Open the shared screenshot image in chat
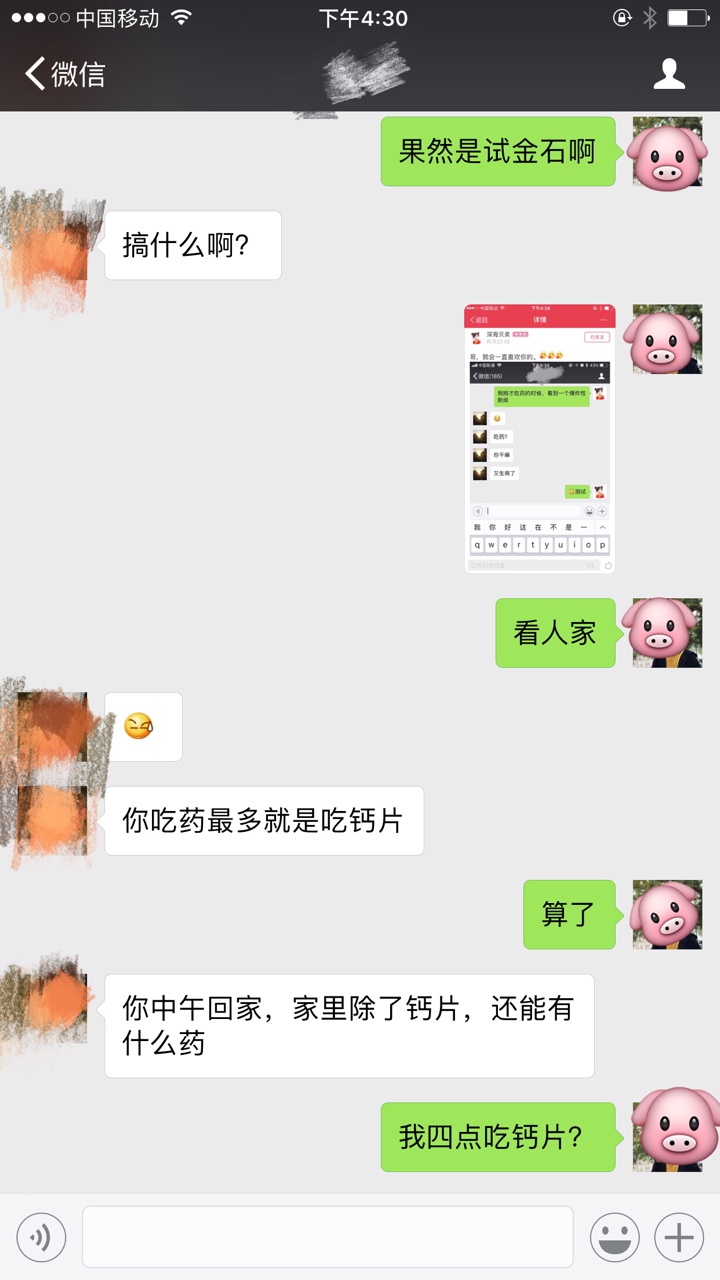 pyautogui.click(x=540, y=438)
